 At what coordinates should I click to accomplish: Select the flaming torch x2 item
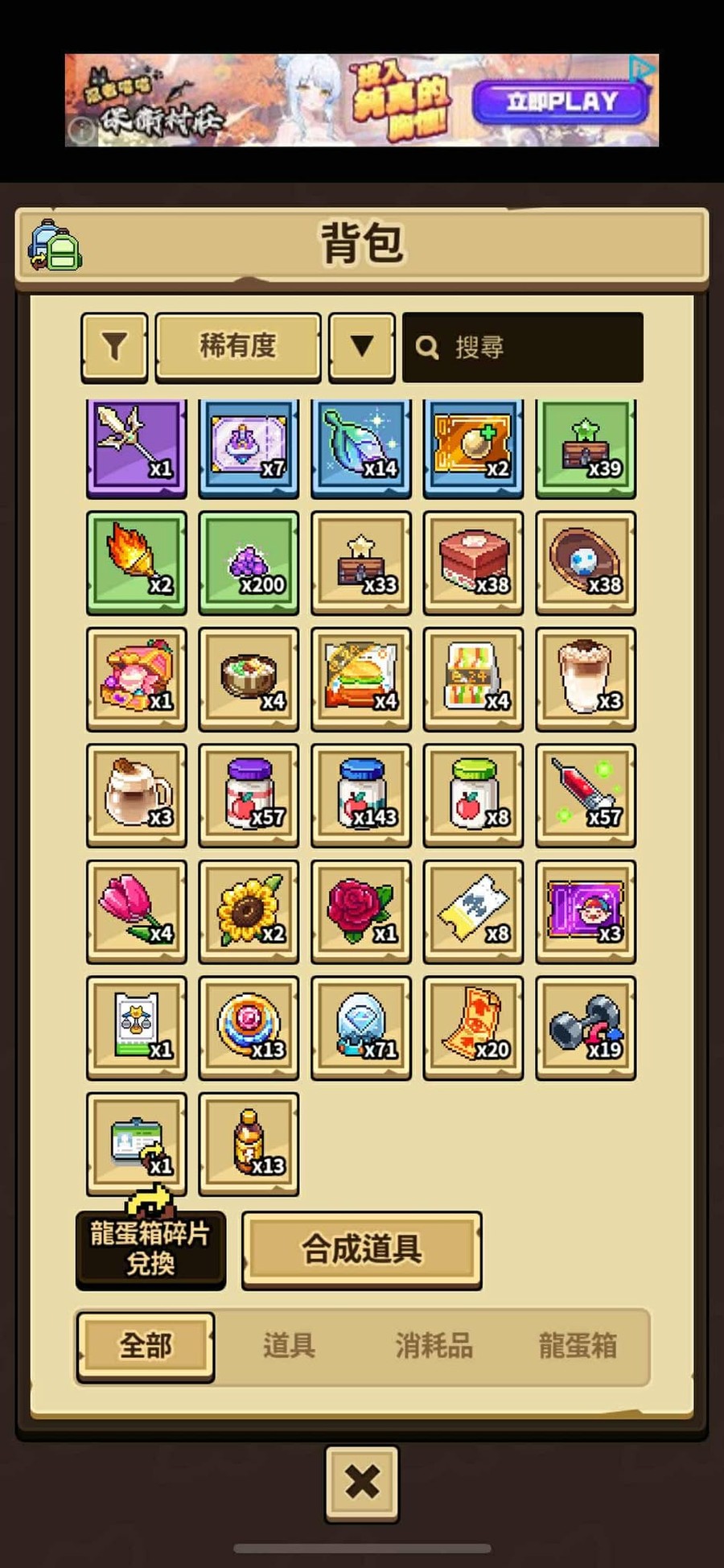coord(136,563)
